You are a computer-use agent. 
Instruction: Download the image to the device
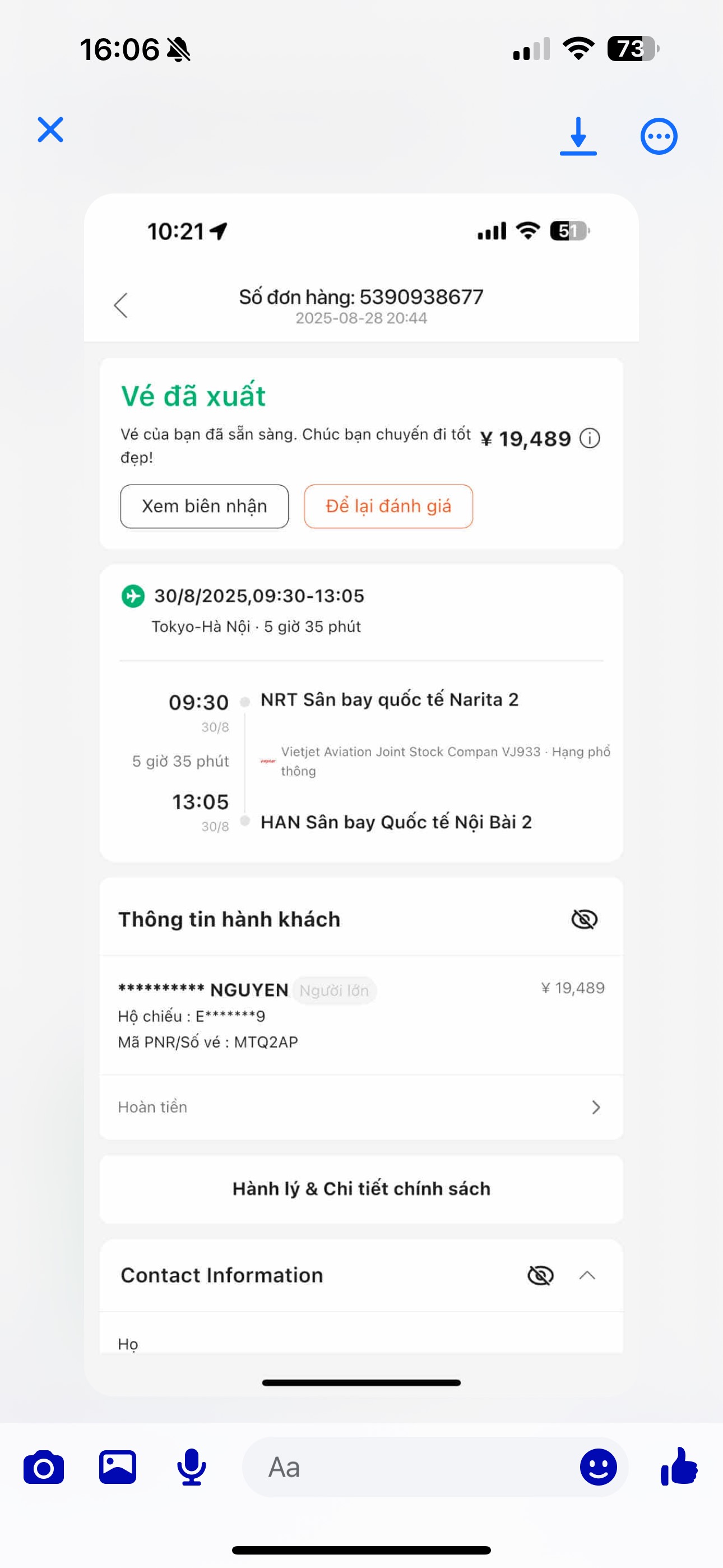tap(578, 136)
